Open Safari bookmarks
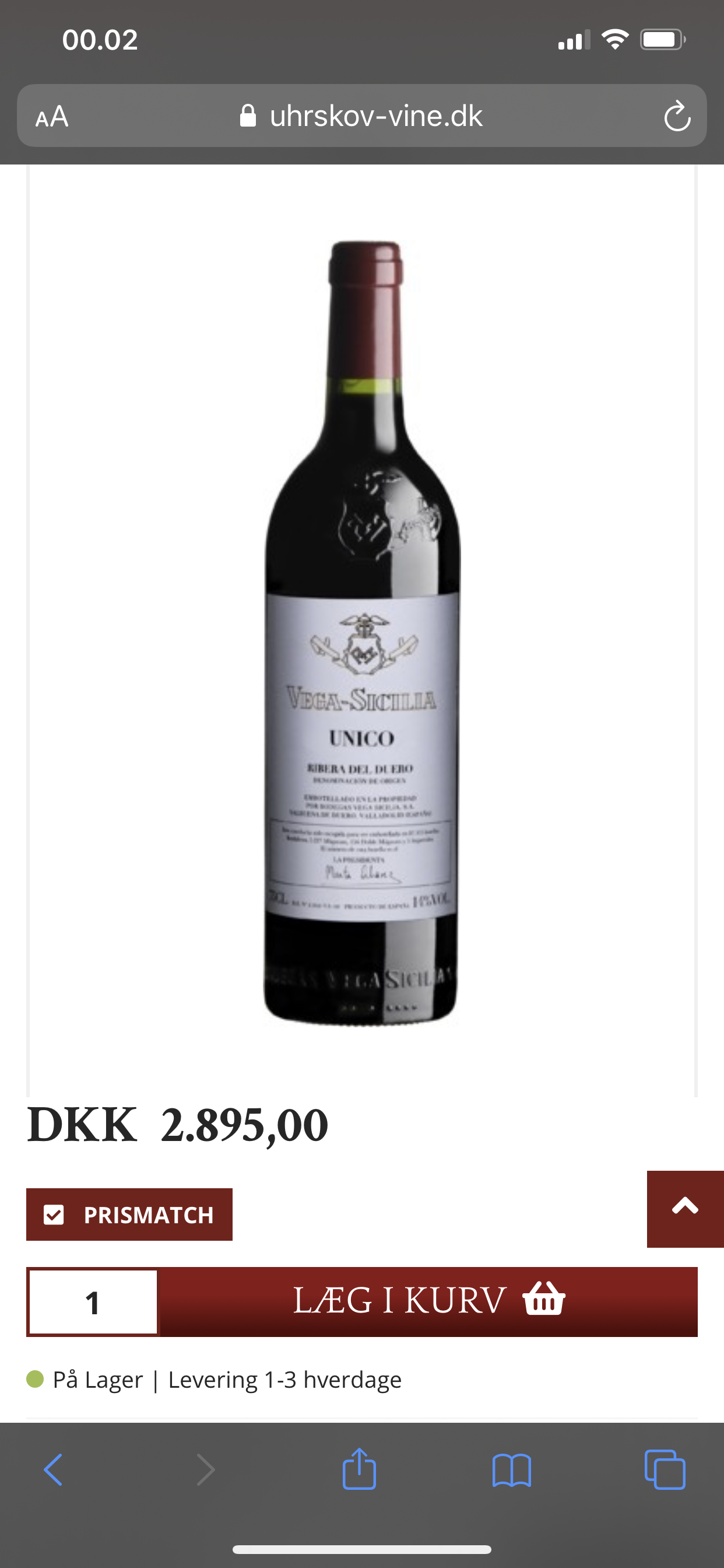Viewport: 724px width, 1568px height. (512, 1469)
